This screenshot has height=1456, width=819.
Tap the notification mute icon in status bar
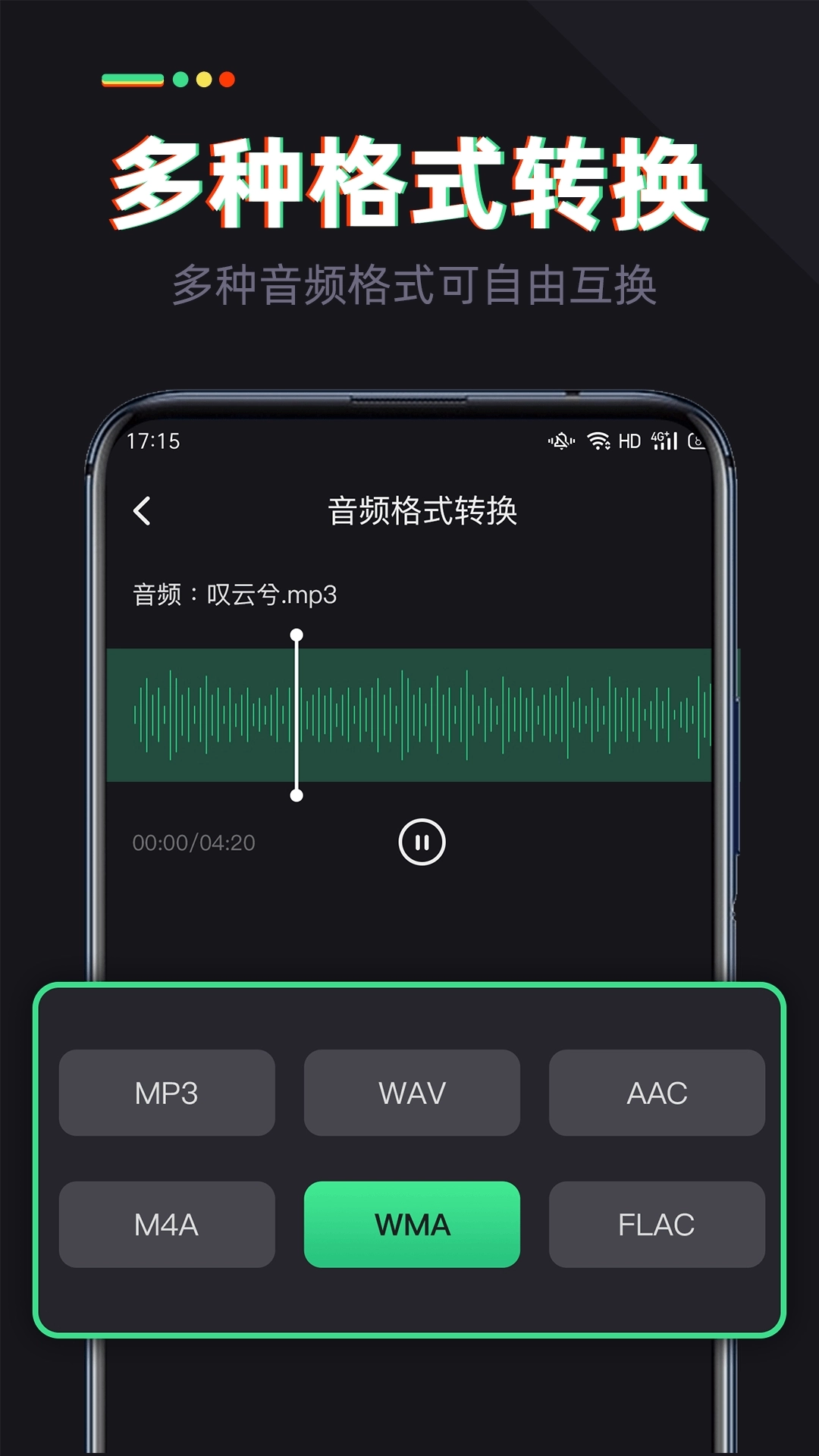click(x=561, y=440)
